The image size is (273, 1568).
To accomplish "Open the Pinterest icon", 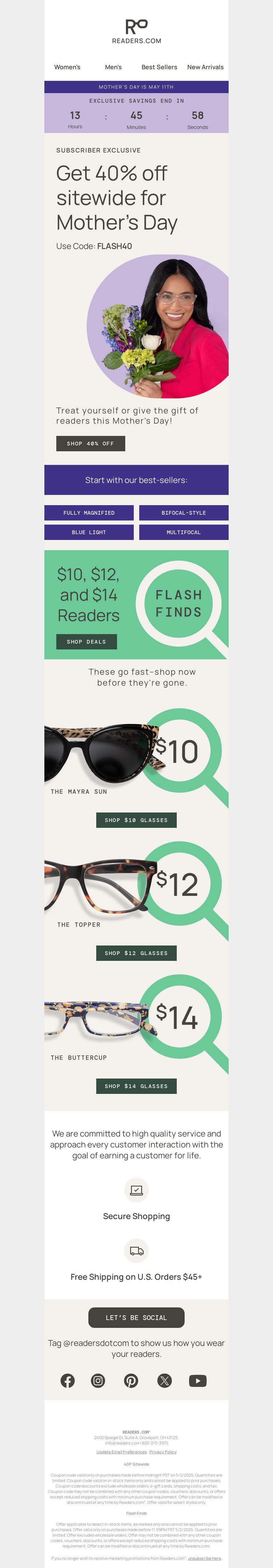I will (x=131, y=1380).
